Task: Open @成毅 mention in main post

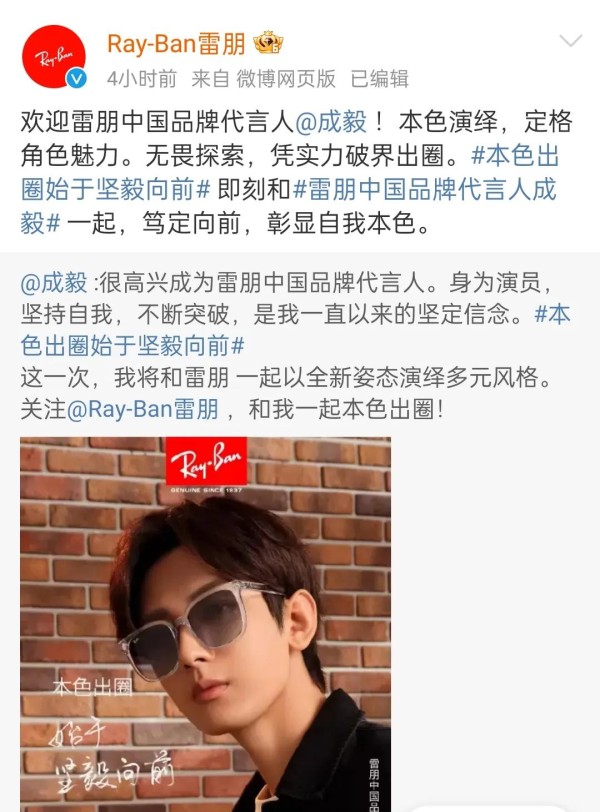Action: click(x=333, y=123)
